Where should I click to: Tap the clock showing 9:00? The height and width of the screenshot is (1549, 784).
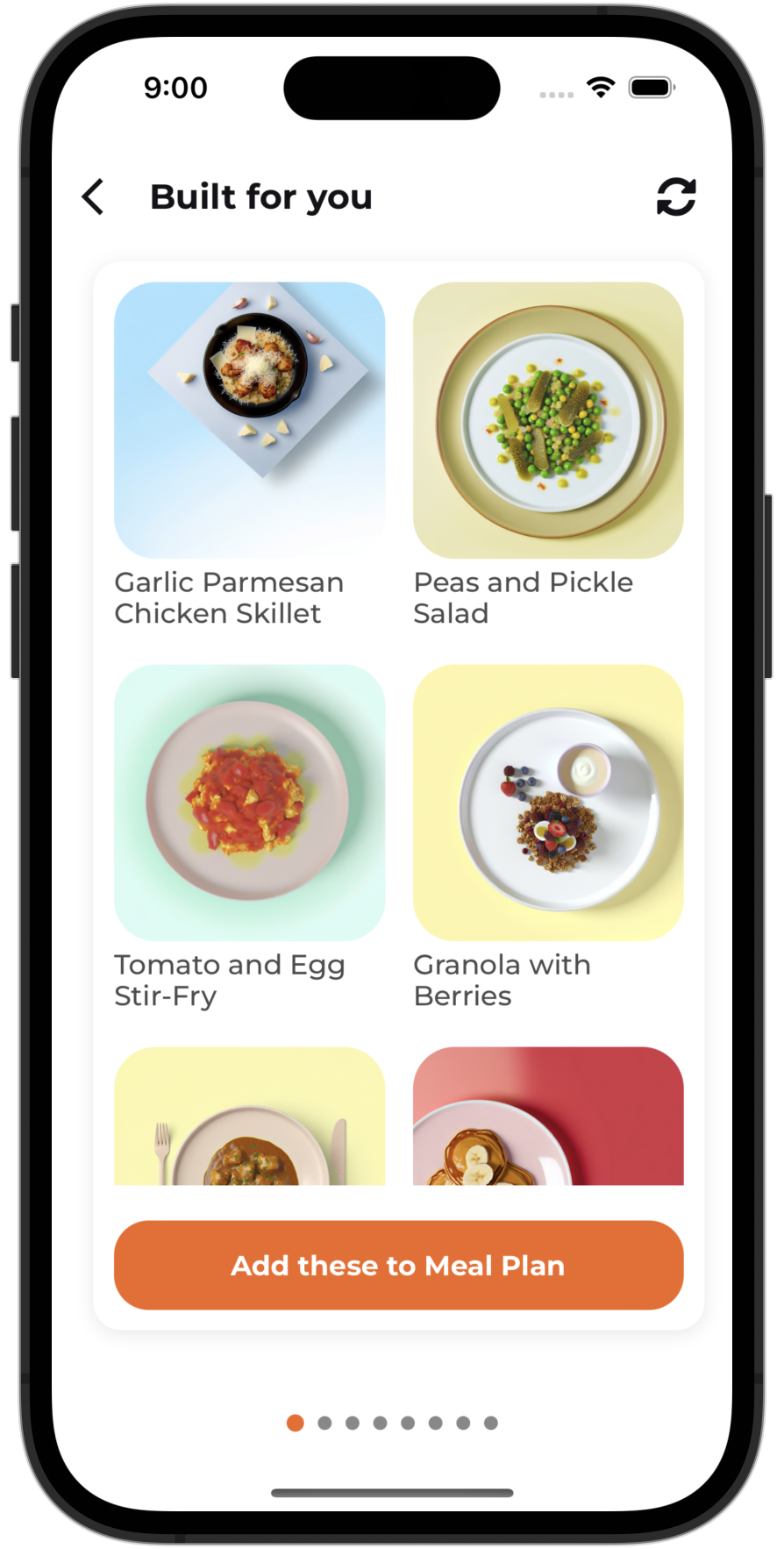pyautogui.click(x=176, y=87)
